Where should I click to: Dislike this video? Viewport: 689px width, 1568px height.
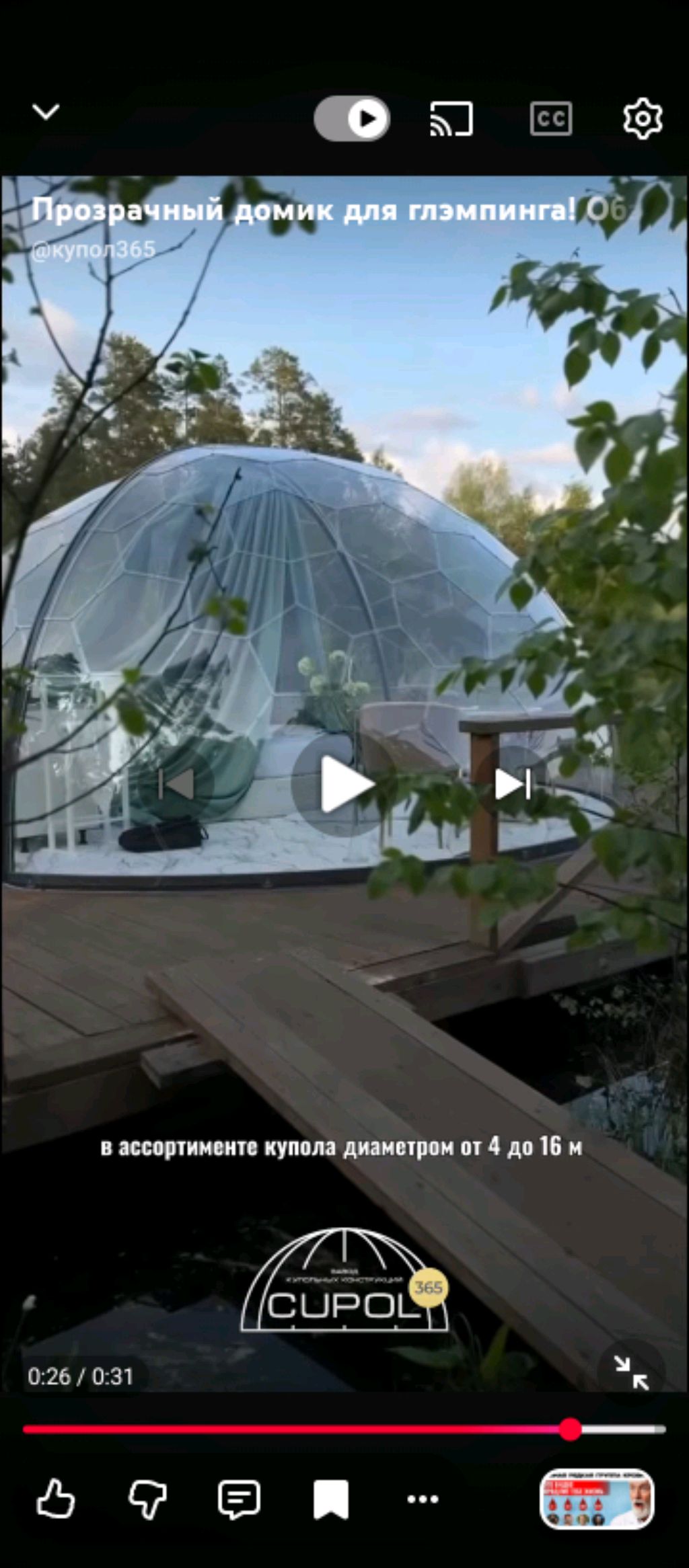pyautogui.click(x=147, y=1498)
